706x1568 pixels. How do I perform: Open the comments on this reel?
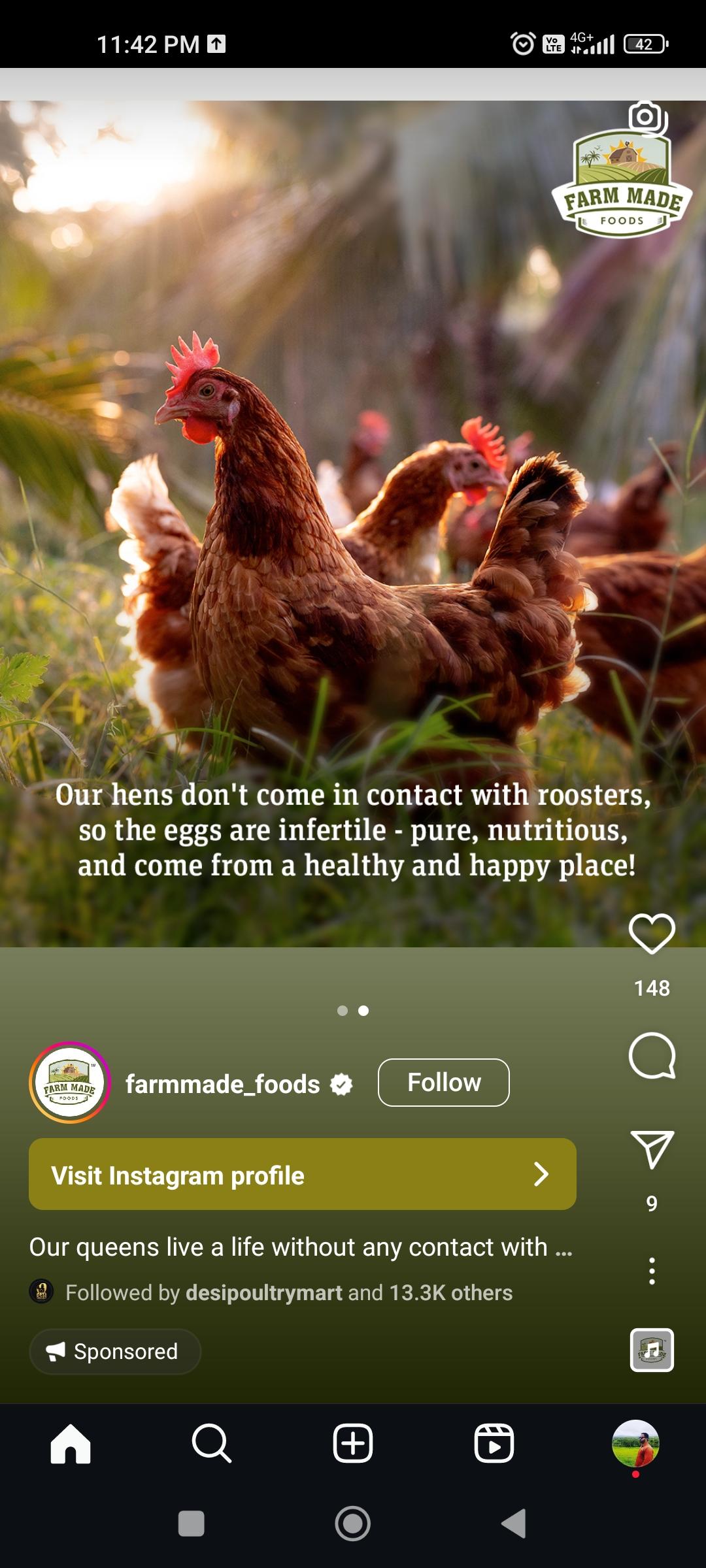click(652, 1056)
